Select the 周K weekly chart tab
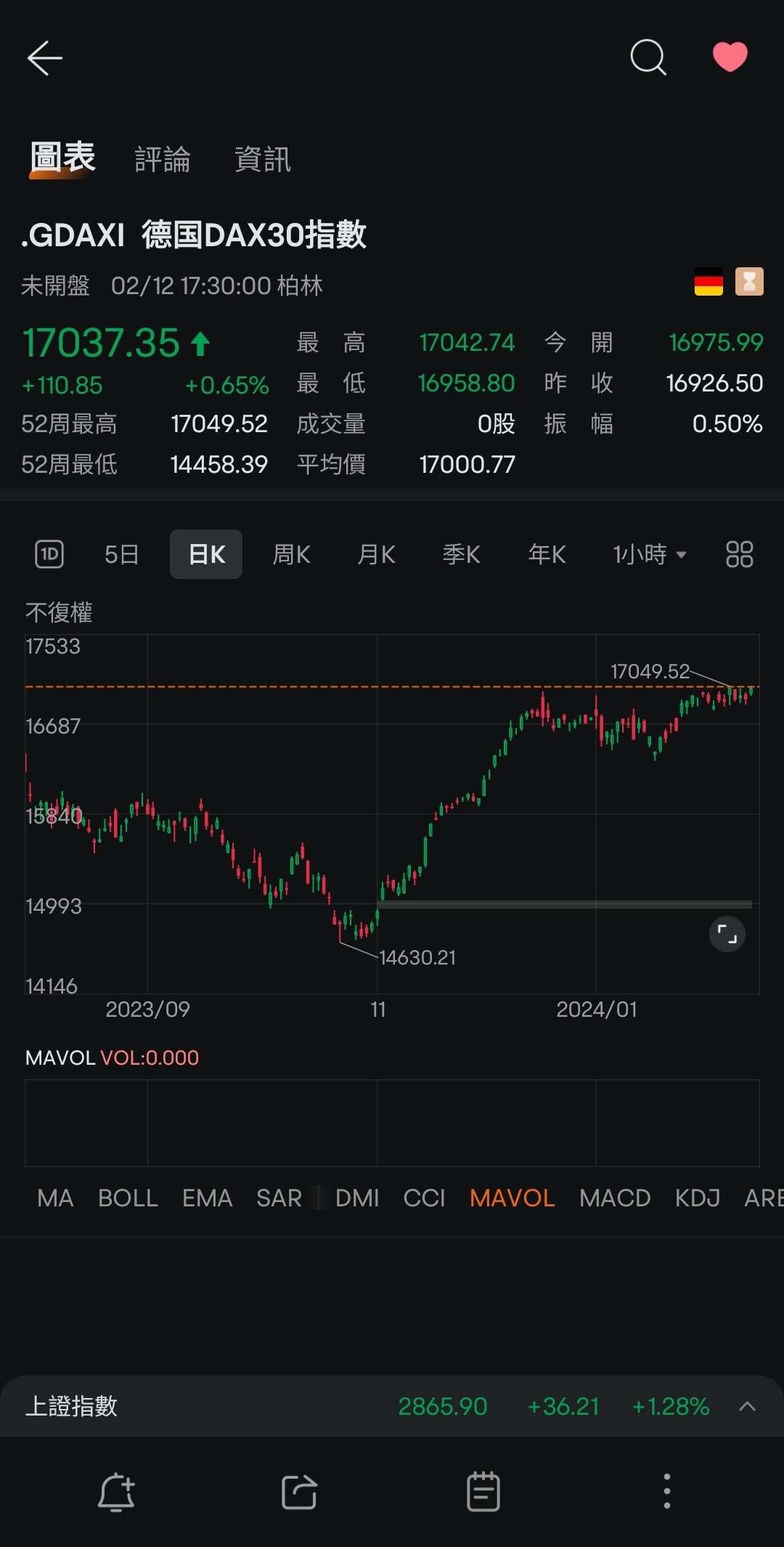Image resolution: width=784 pixels, height=1547 pixels. coord(290,553)
